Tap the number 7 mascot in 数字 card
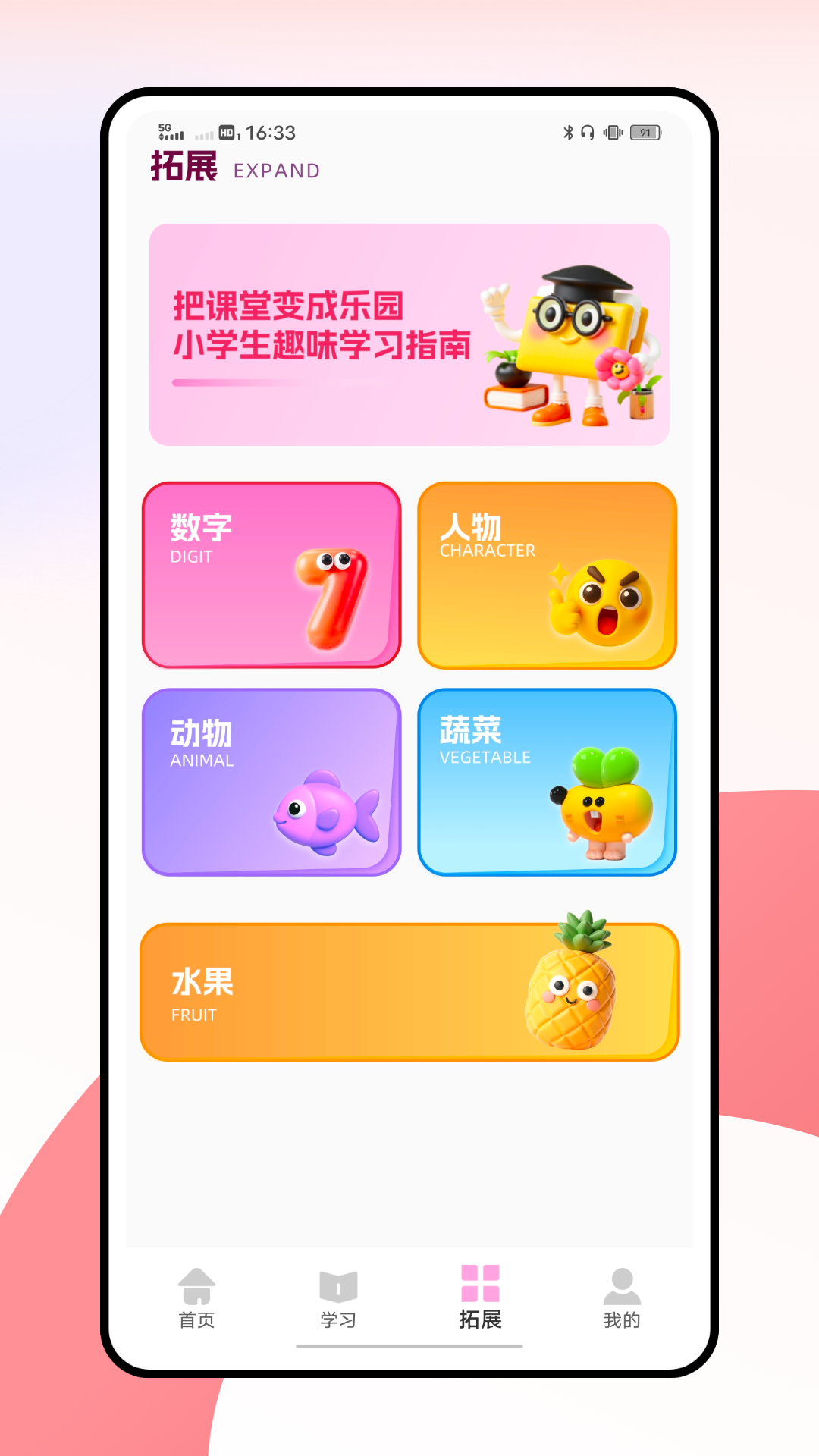This screenshot has width=819, height=1456. point(330,599)
